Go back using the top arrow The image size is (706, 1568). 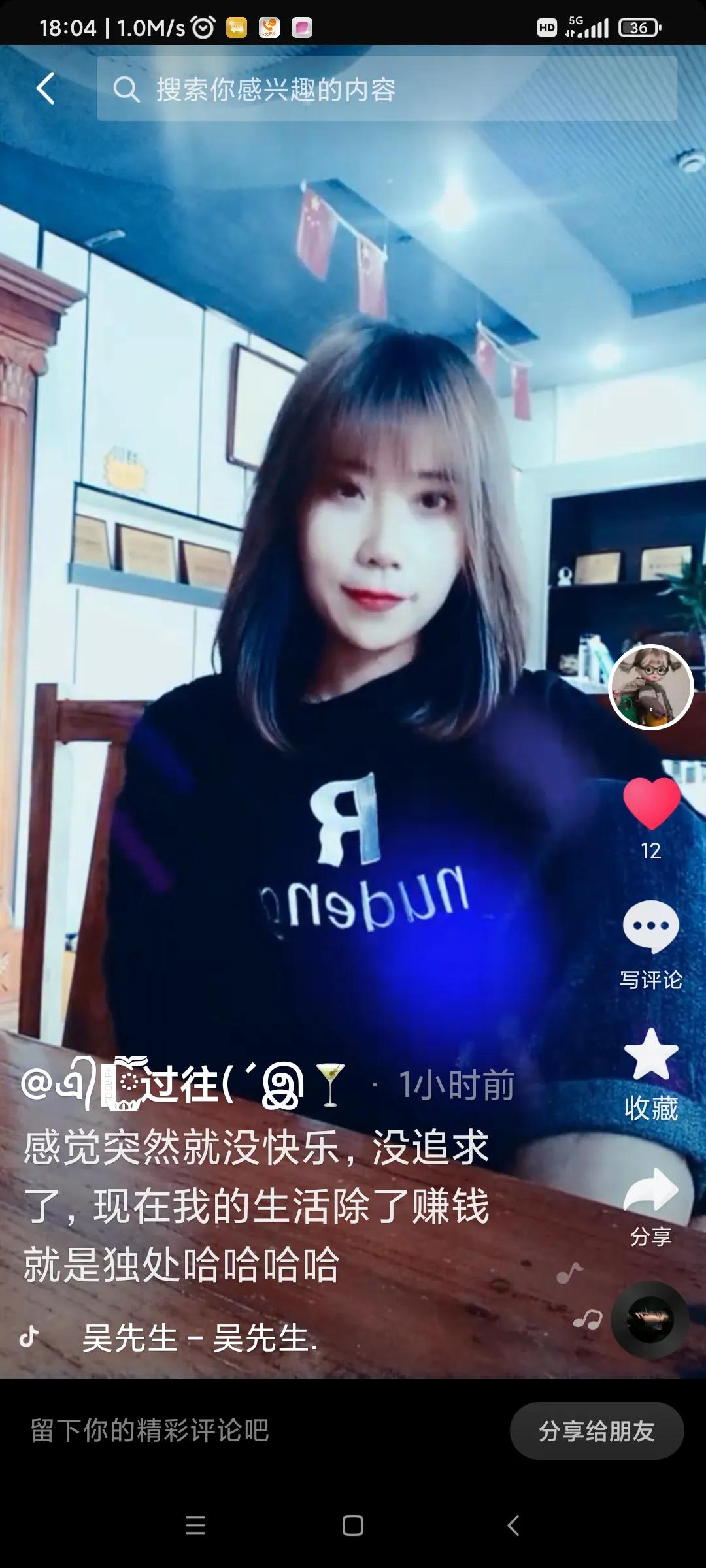coord(45,89)
